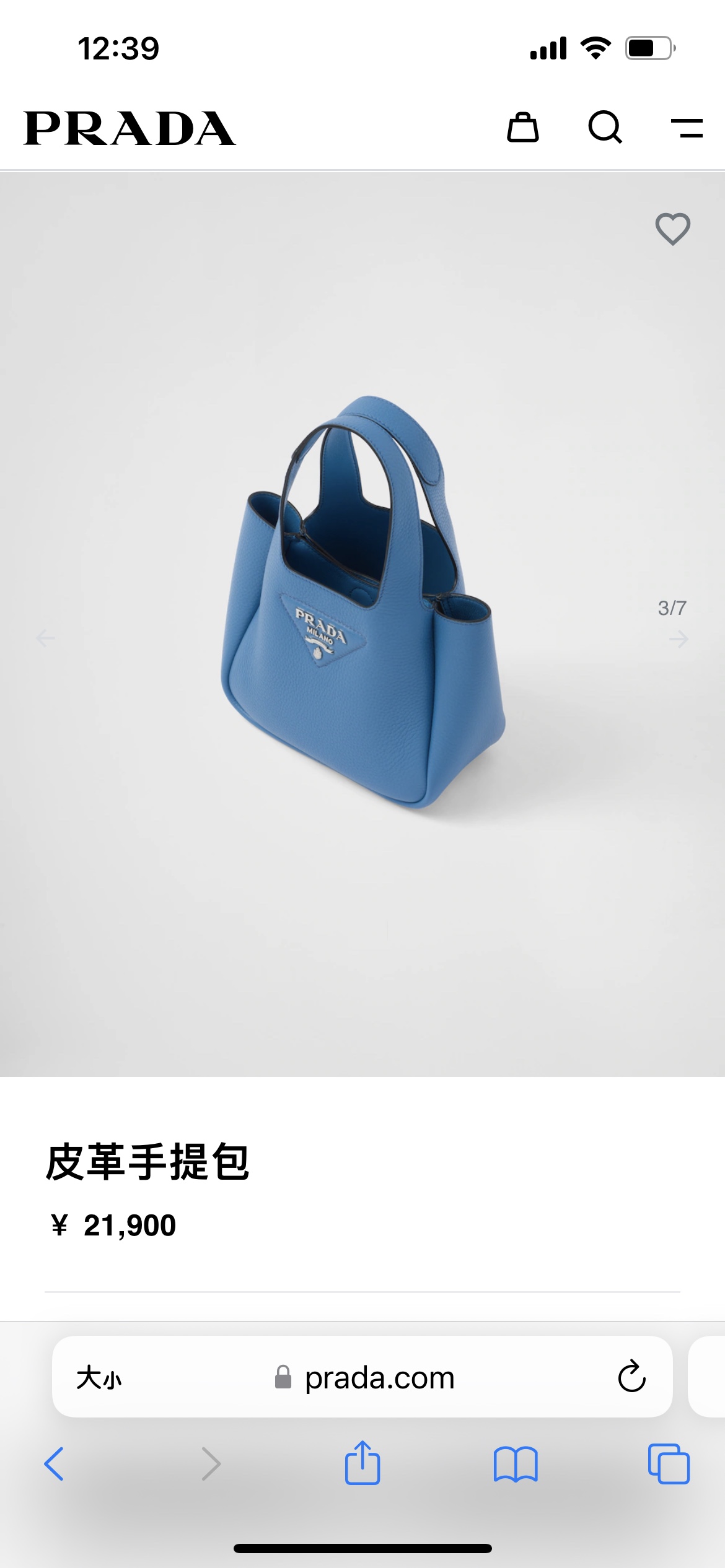Share this page from Safari toolbar
The image size is (725, 1568).
coord(362,1463)
